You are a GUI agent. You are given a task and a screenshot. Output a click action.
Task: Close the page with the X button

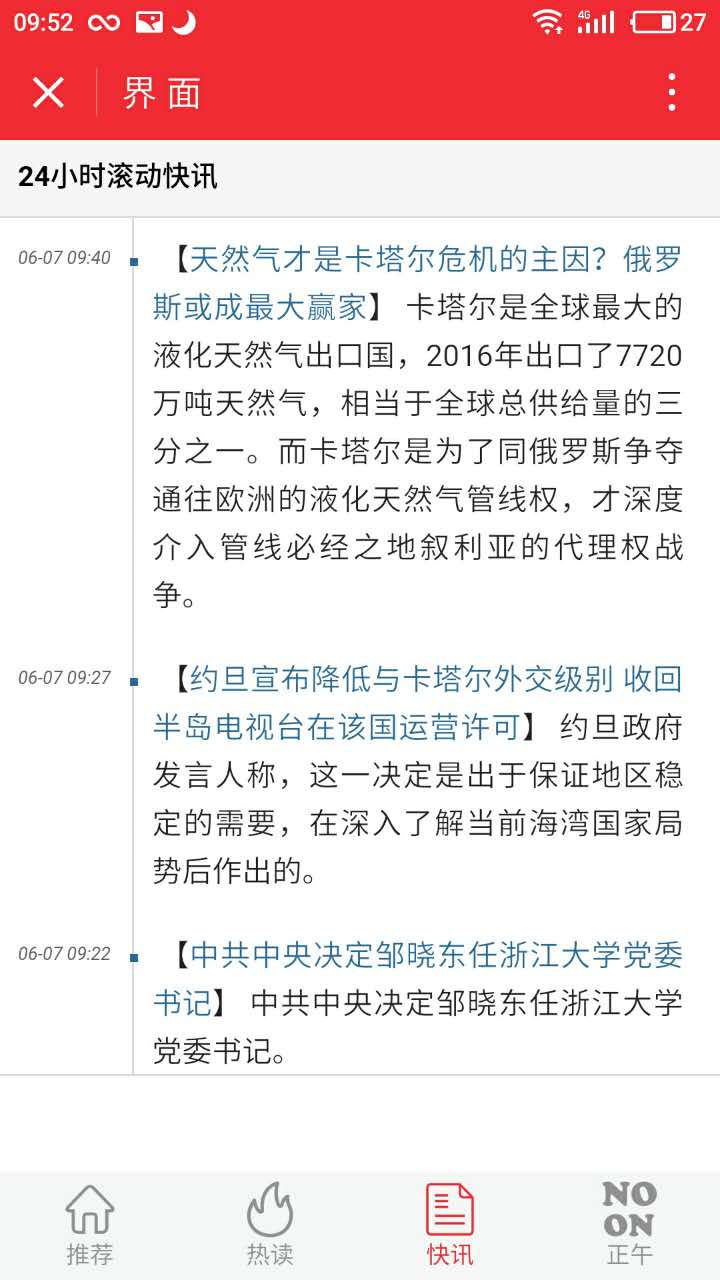coord(48,93)
